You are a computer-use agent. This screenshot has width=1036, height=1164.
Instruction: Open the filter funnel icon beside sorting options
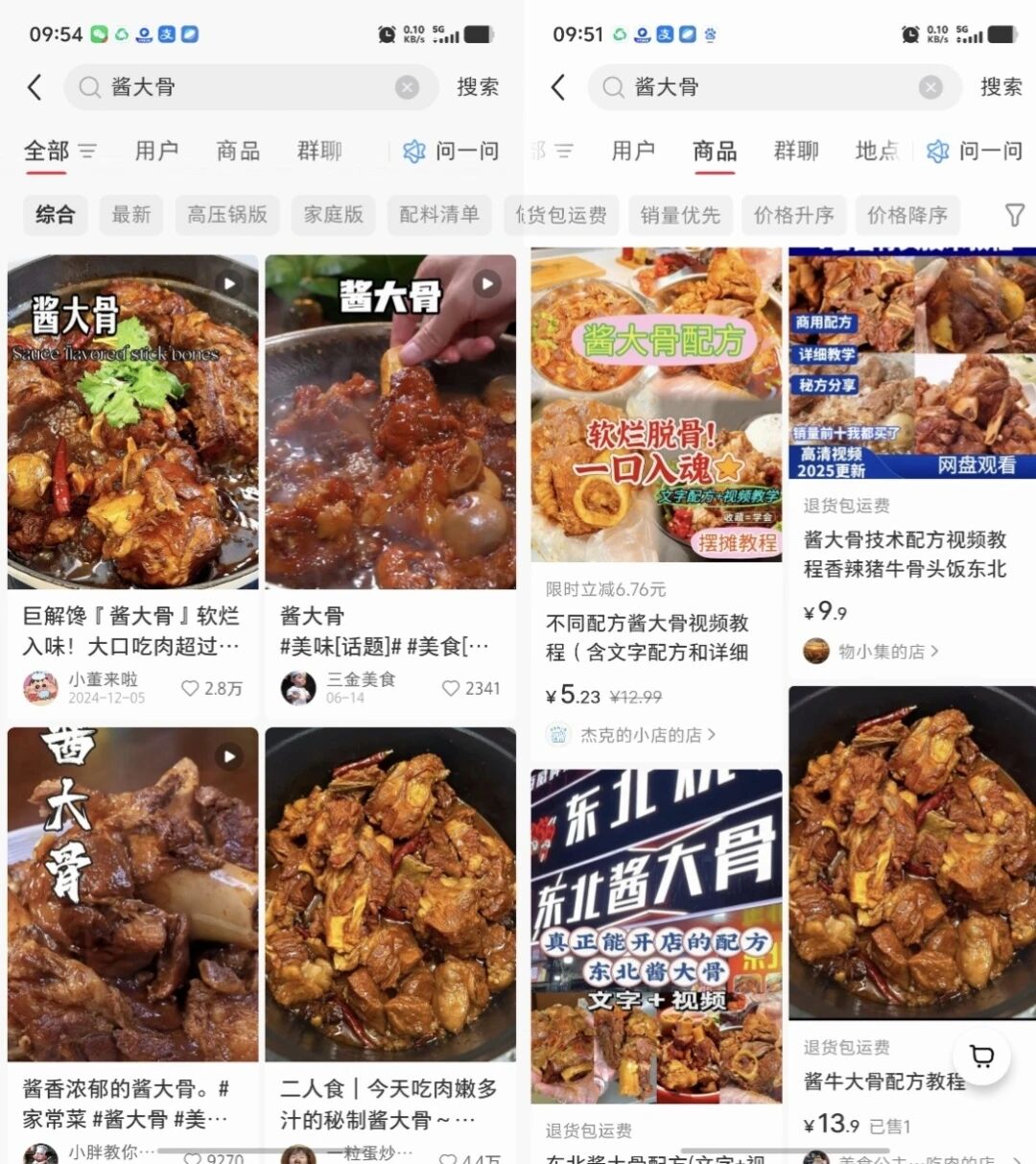click(x=1014, y=215)
